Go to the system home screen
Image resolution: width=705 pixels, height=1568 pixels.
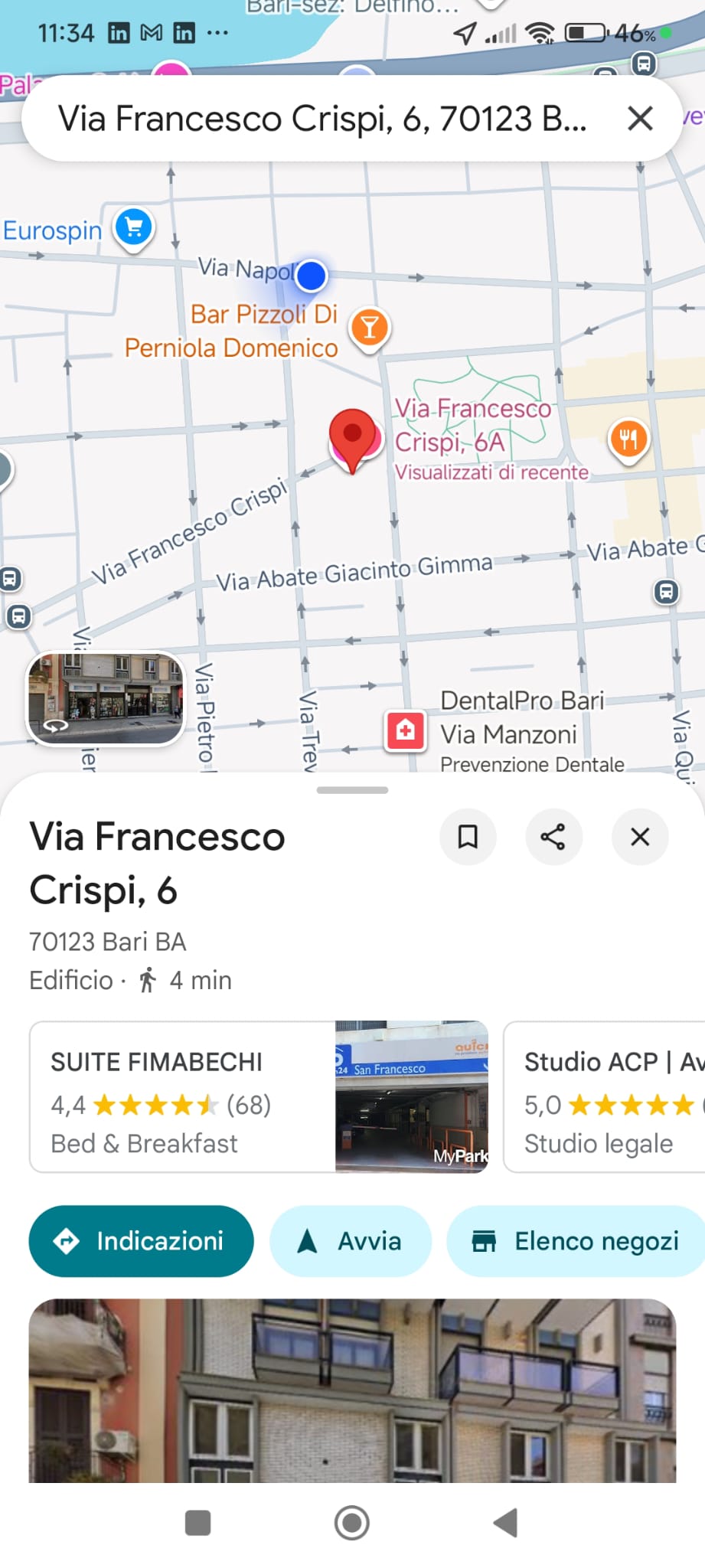(352, 1523)
